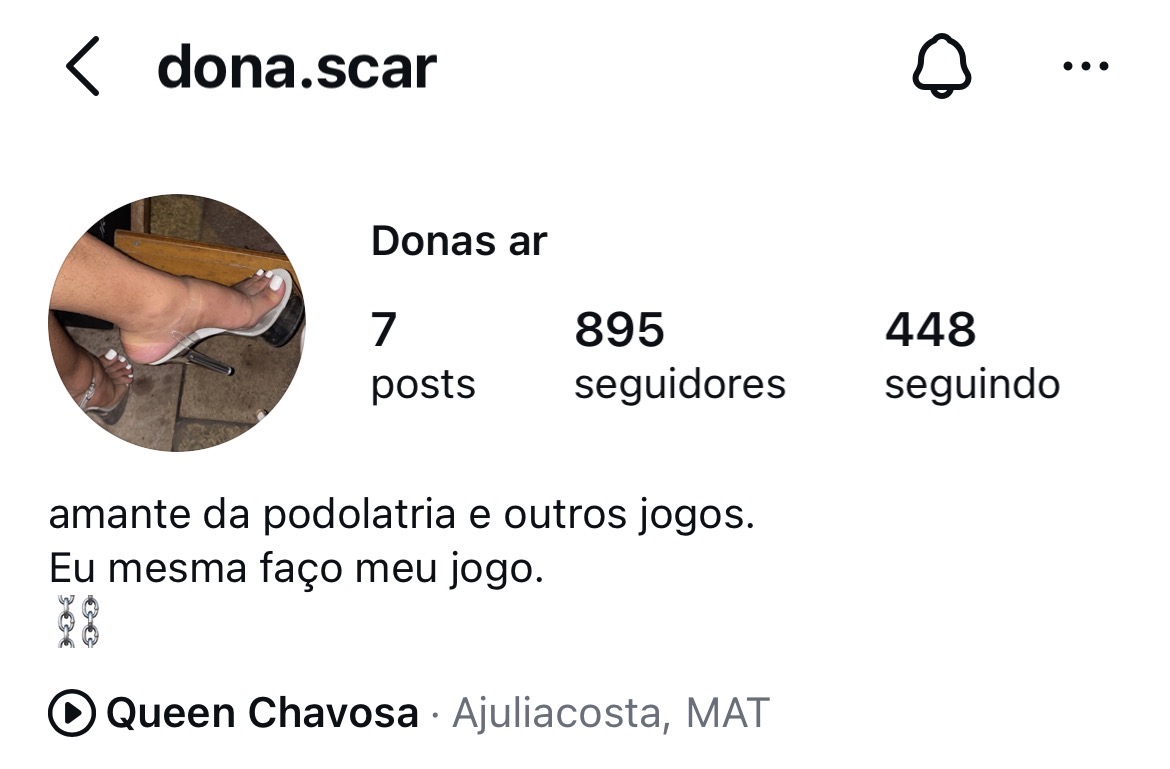View the 448 seguindo list
This screenshot has width=1170, height=769.
(x=972, y=356)
